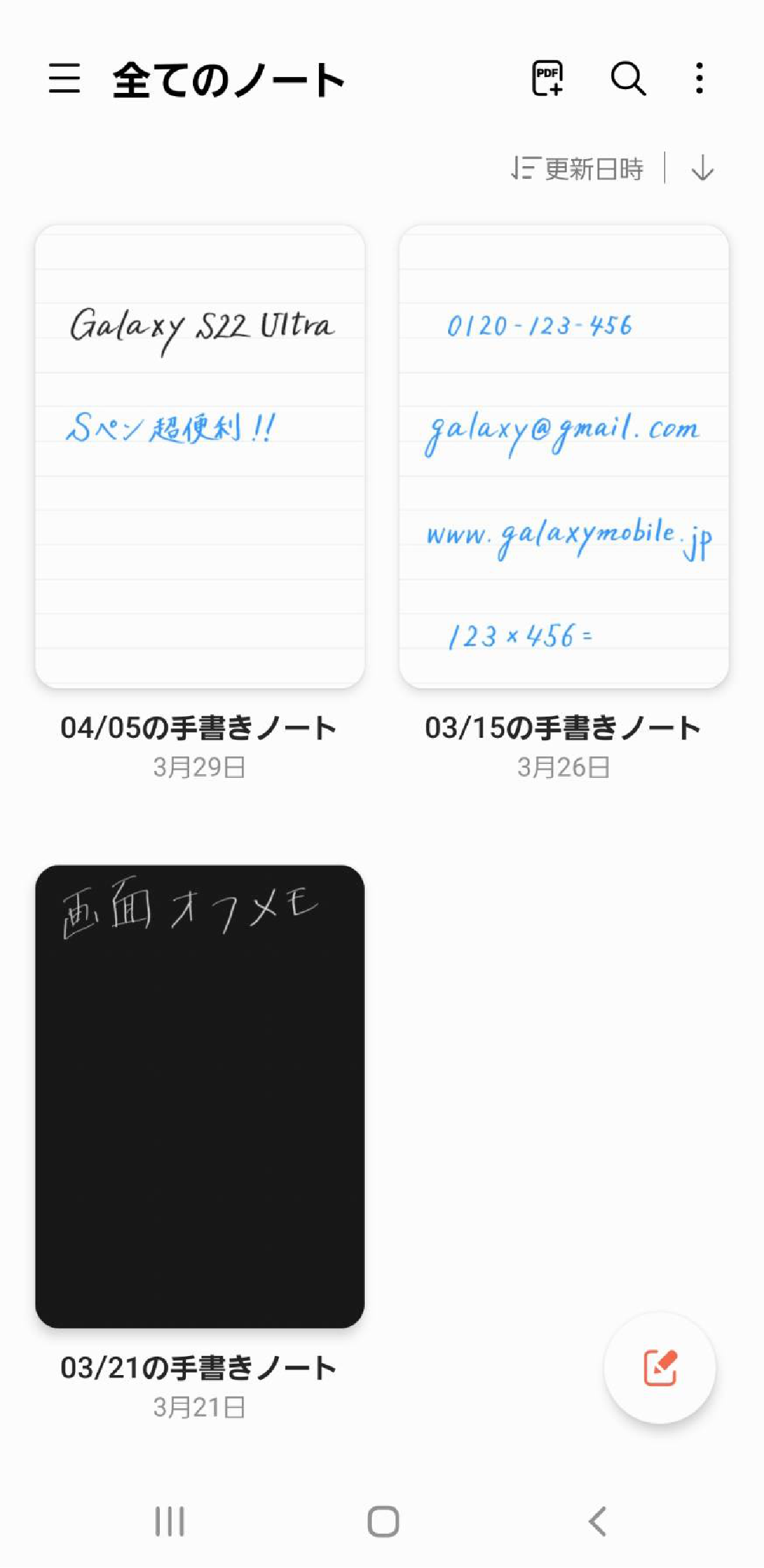Open the hamburger drawer menu
The image size is (764, 1568).
click(64, 78)
